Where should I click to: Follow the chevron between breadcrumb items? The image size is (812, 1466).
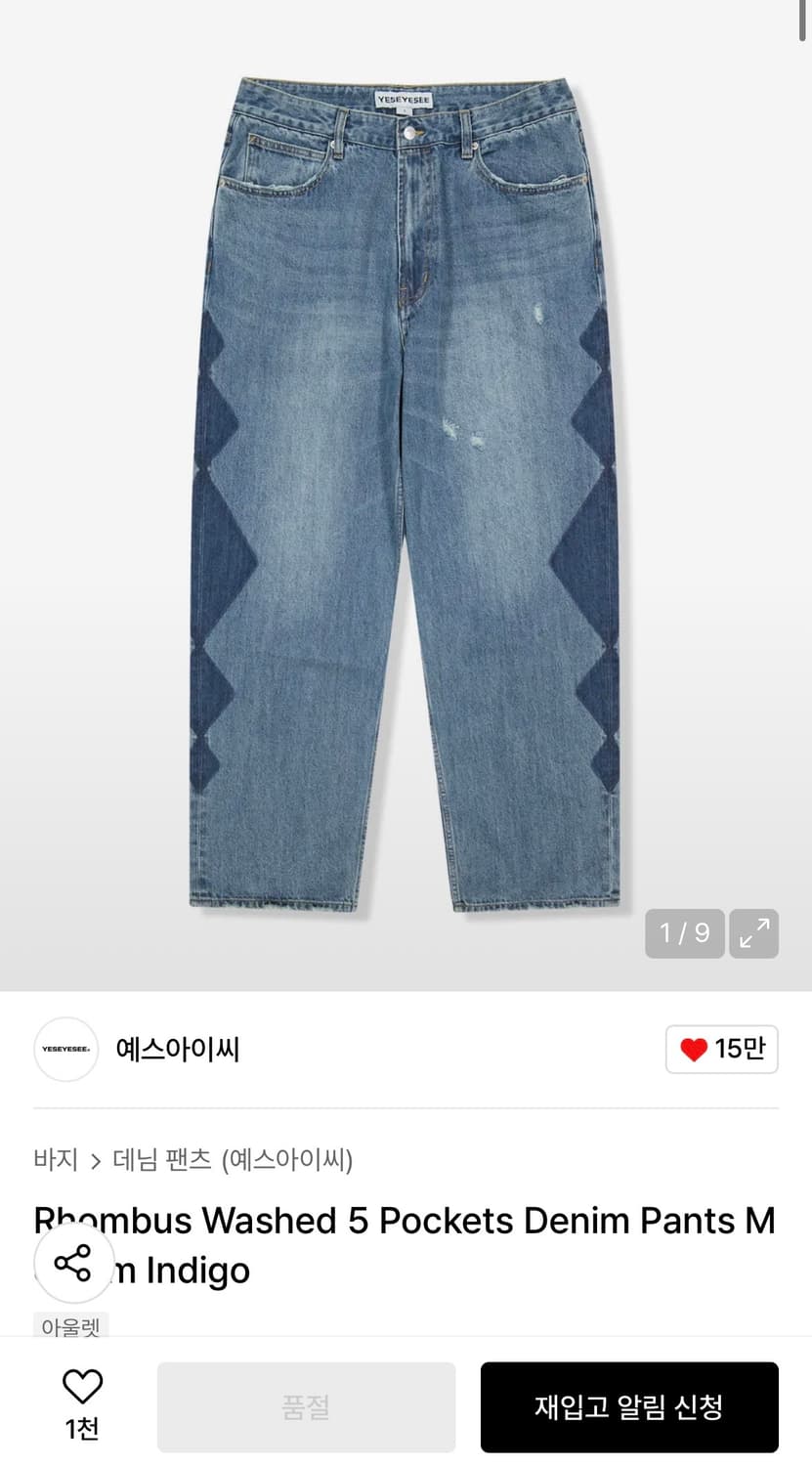[95, 1160]
